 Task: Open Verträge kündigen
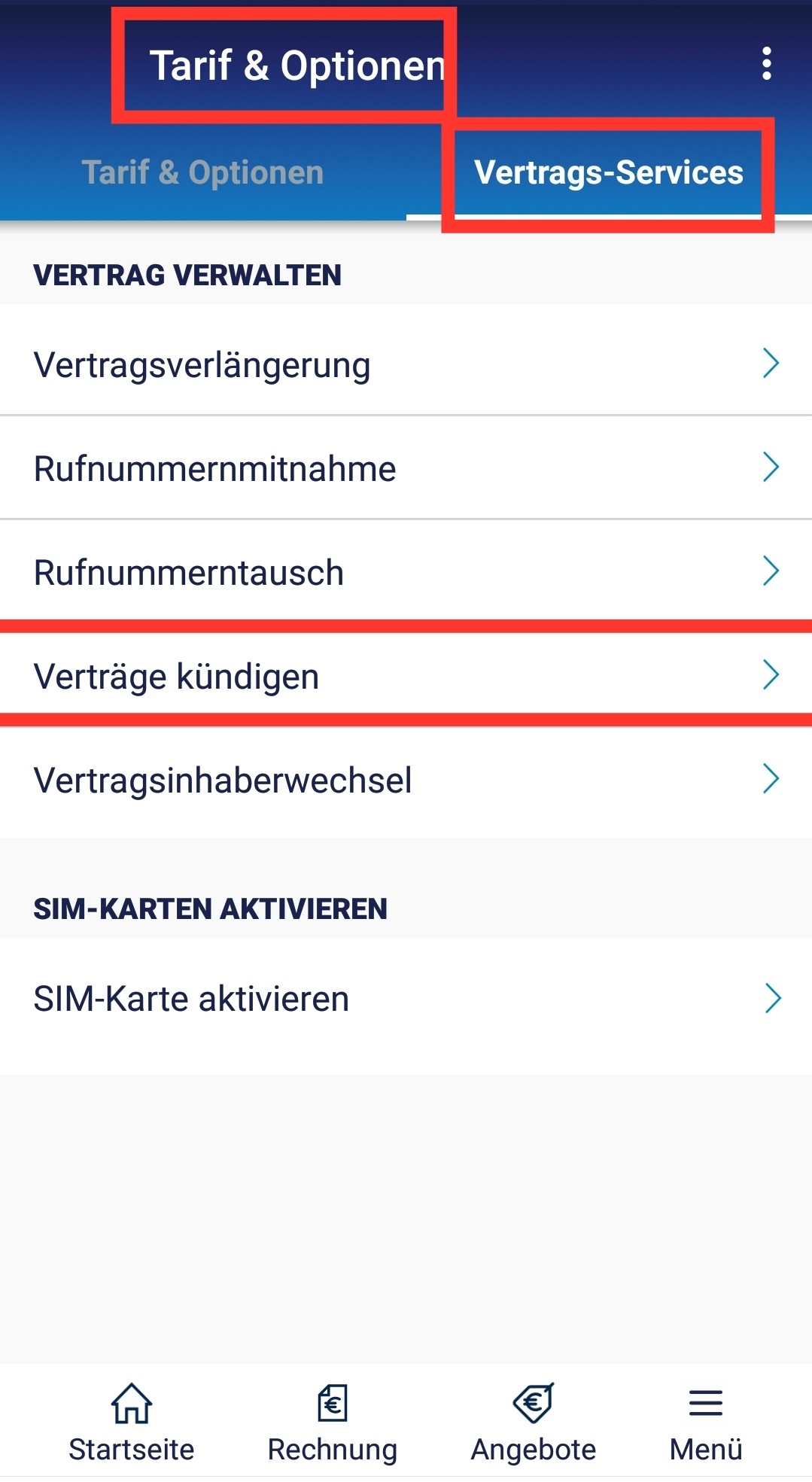[406, 676]
